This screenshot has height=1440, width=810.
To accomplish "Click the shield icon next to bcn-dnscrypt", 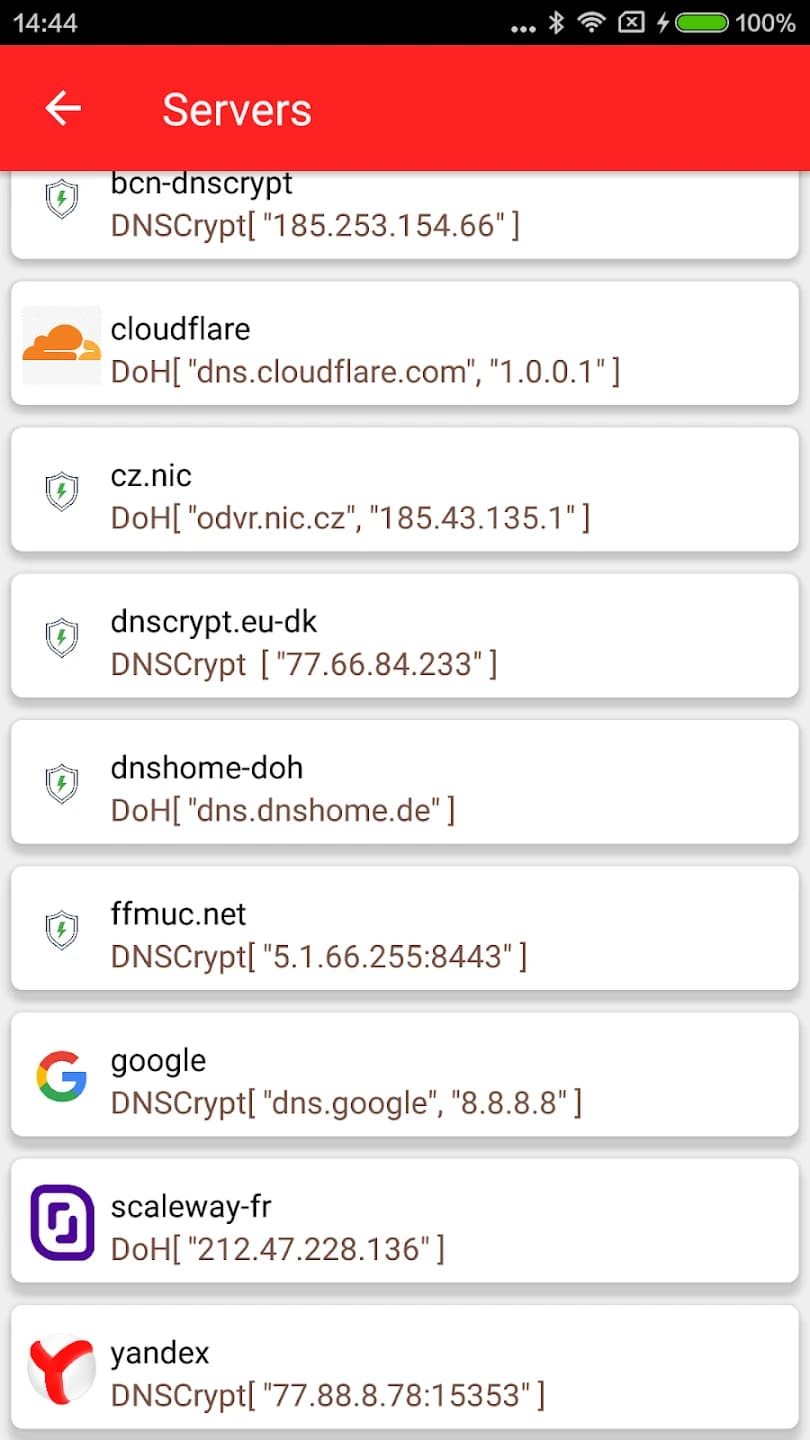I will [61, 198].
